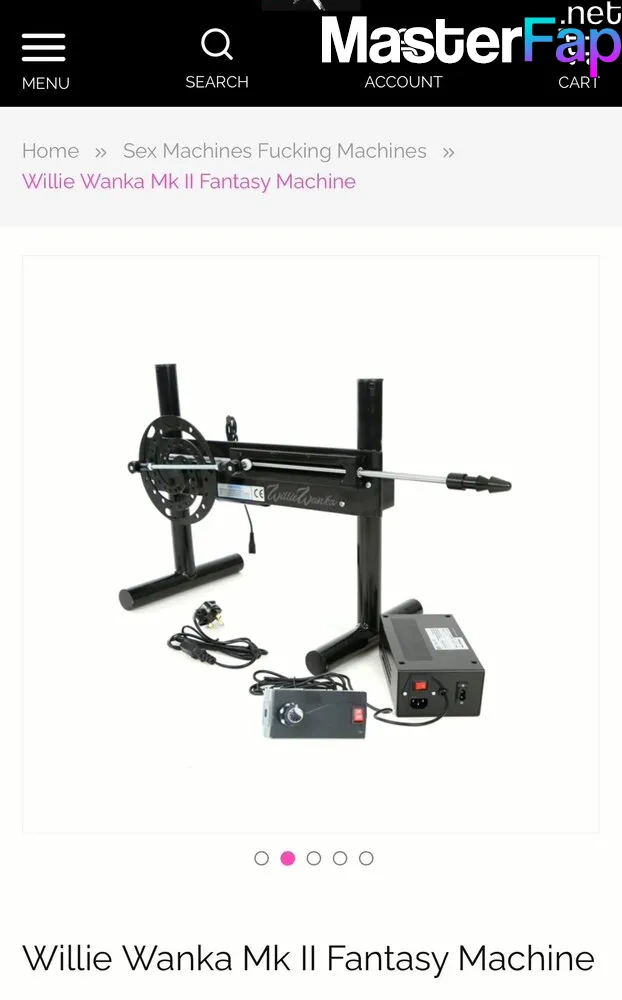Jump to the third image dot

click(314, 858)
